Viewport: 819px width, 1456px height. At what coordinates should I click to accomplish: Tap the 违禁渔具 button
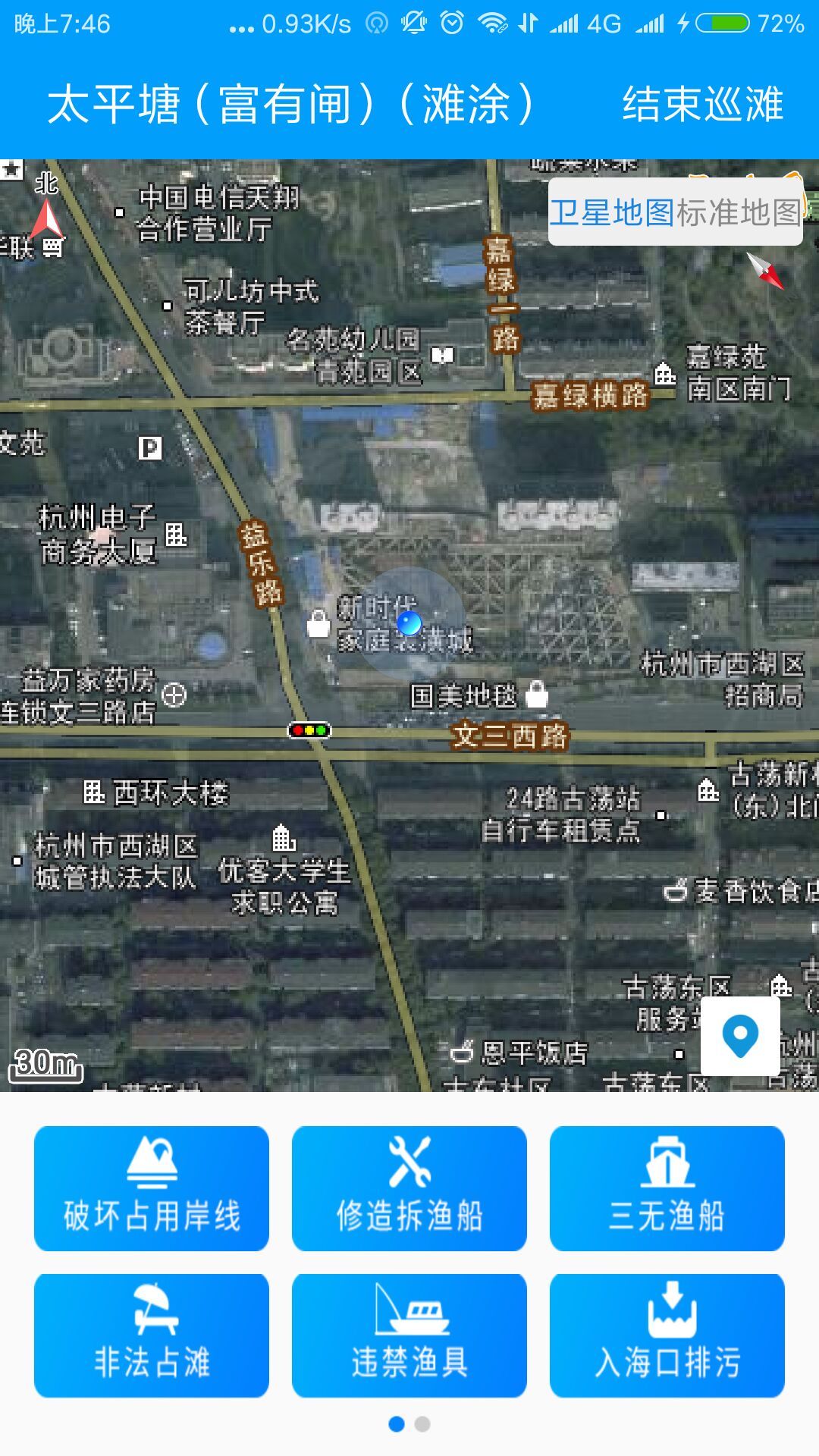(409, 1335)
